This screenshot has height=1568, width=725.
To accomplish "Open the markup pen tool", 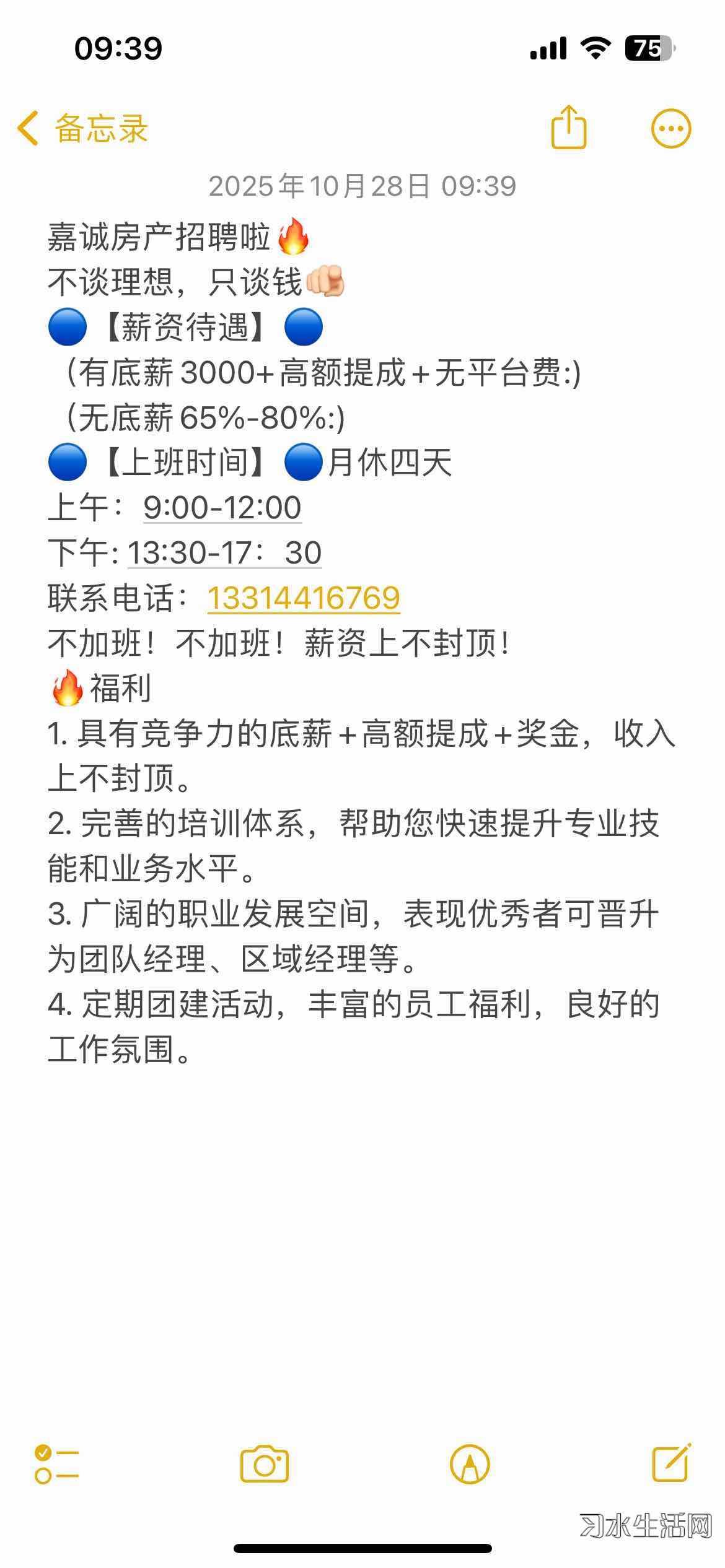I will pos(470,1465).
